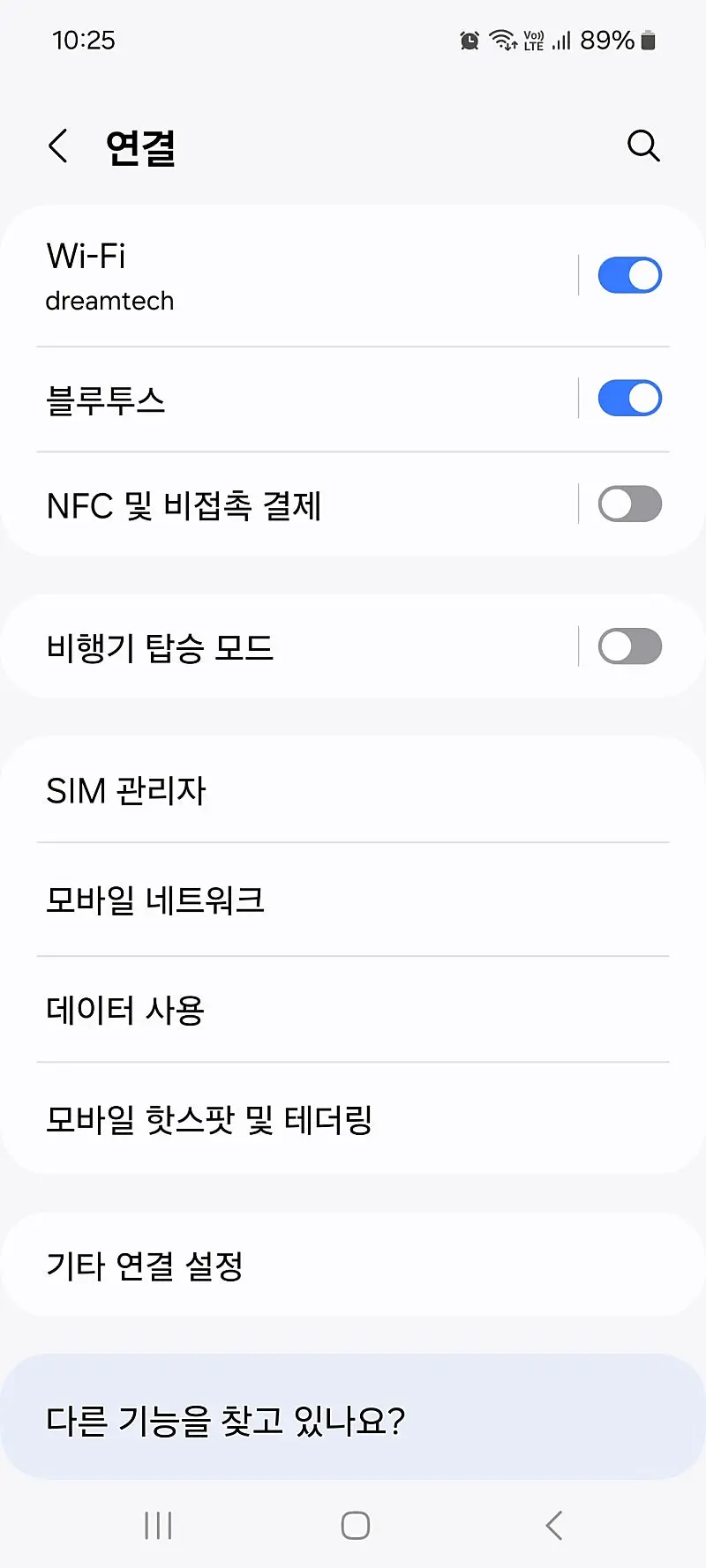The image size is (706, 1568).
Task: Open Wi-Fi dreamtech network settings
Action: tap(265, 276)
